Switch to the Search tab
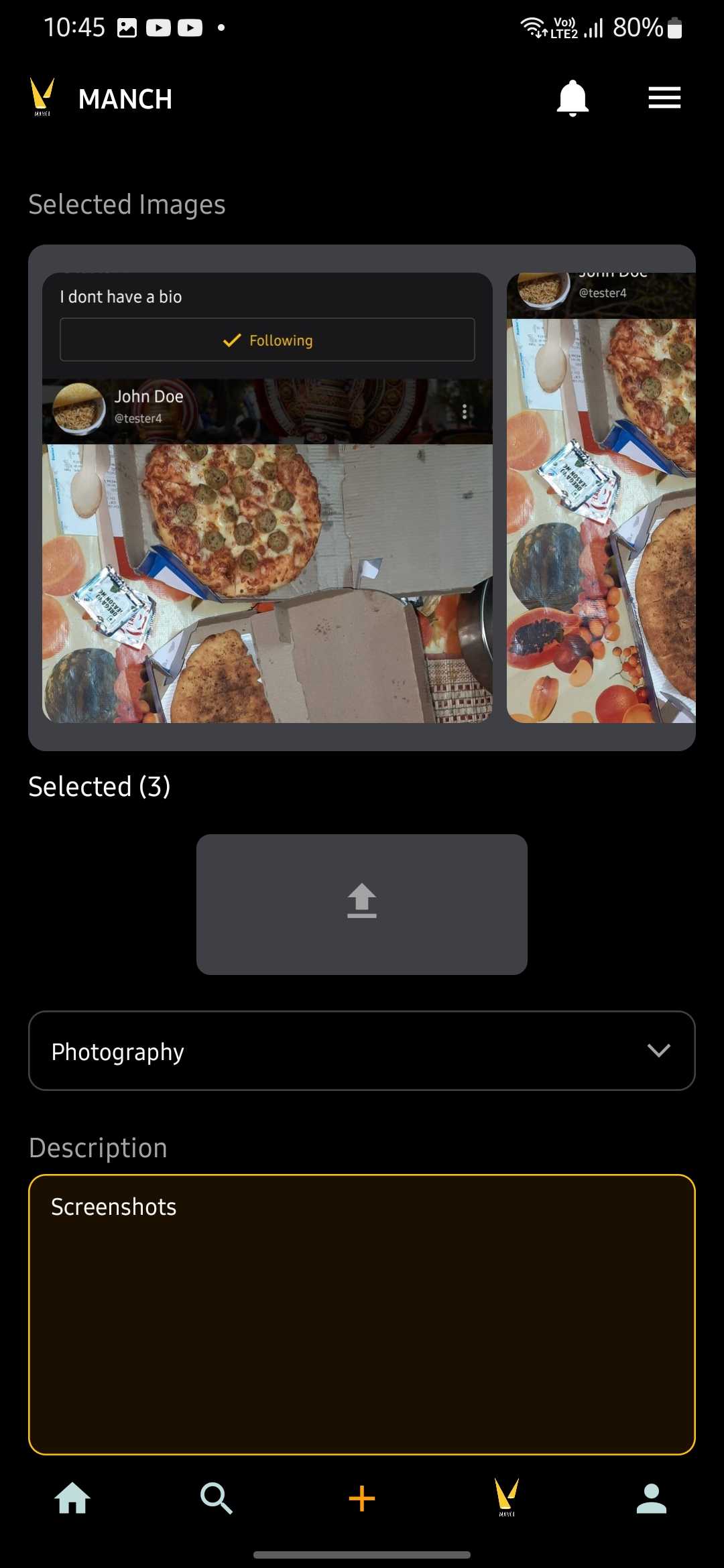This screenshot has width=724, height=1568. [217, 1498]
